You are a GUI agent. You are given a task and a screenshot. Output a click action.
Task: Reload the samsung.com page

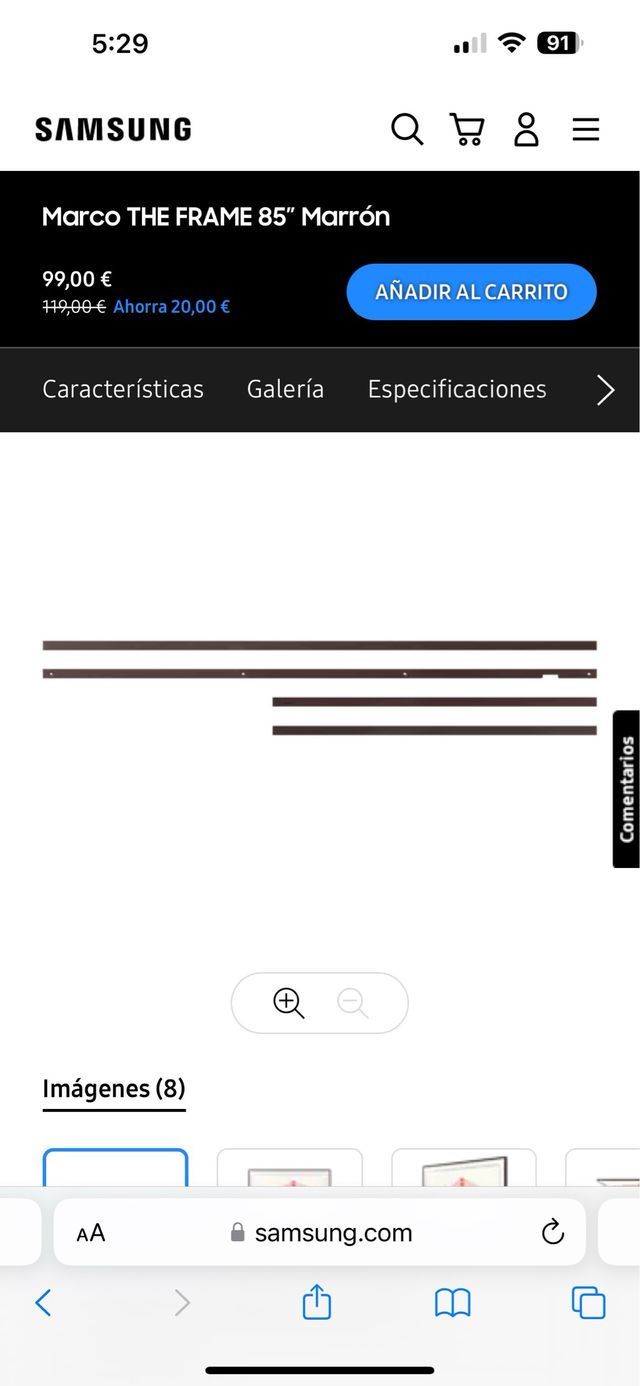click(x=553, y=1233)
